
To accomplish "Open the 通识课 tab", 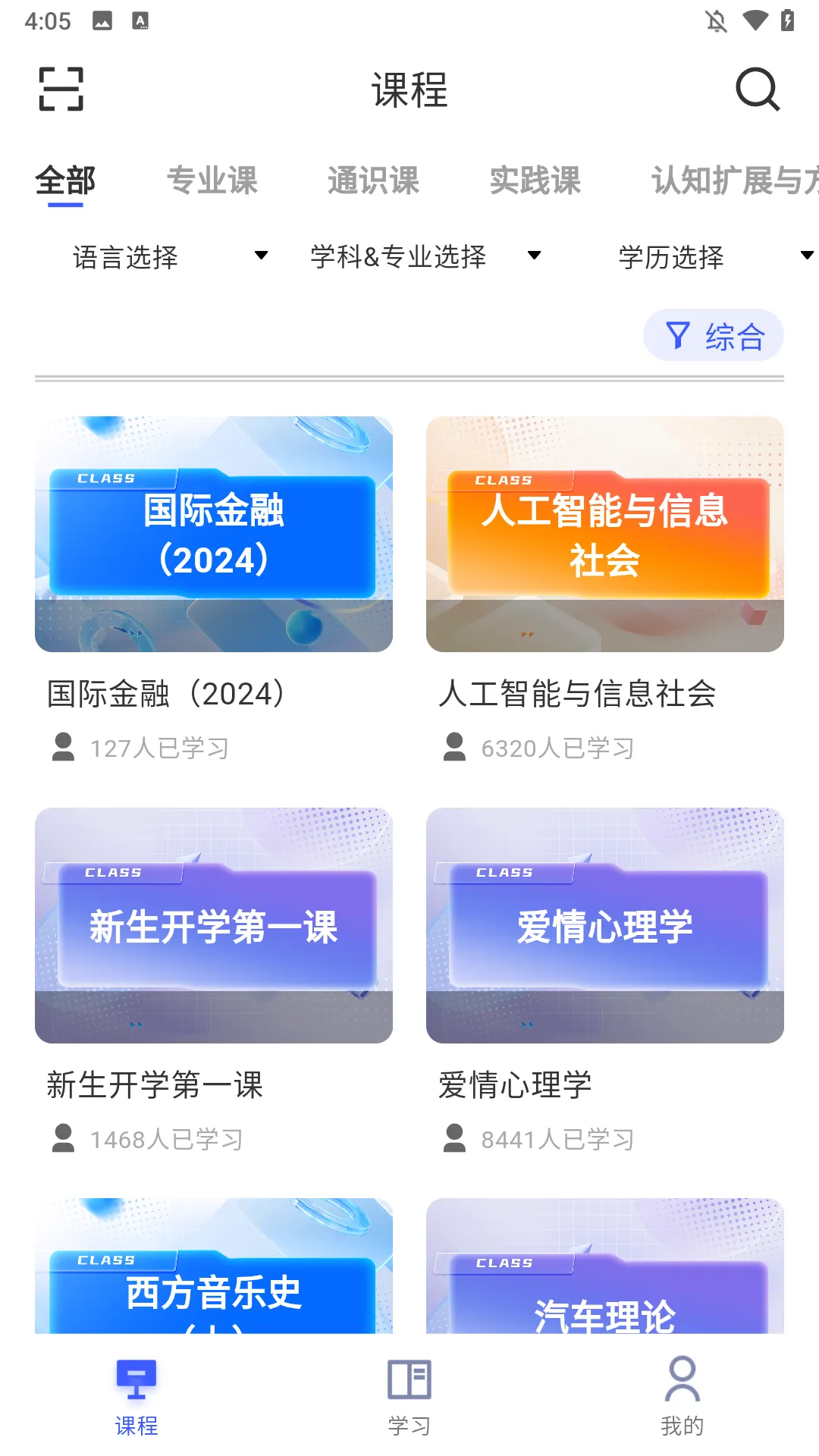I will pos(375,180).
